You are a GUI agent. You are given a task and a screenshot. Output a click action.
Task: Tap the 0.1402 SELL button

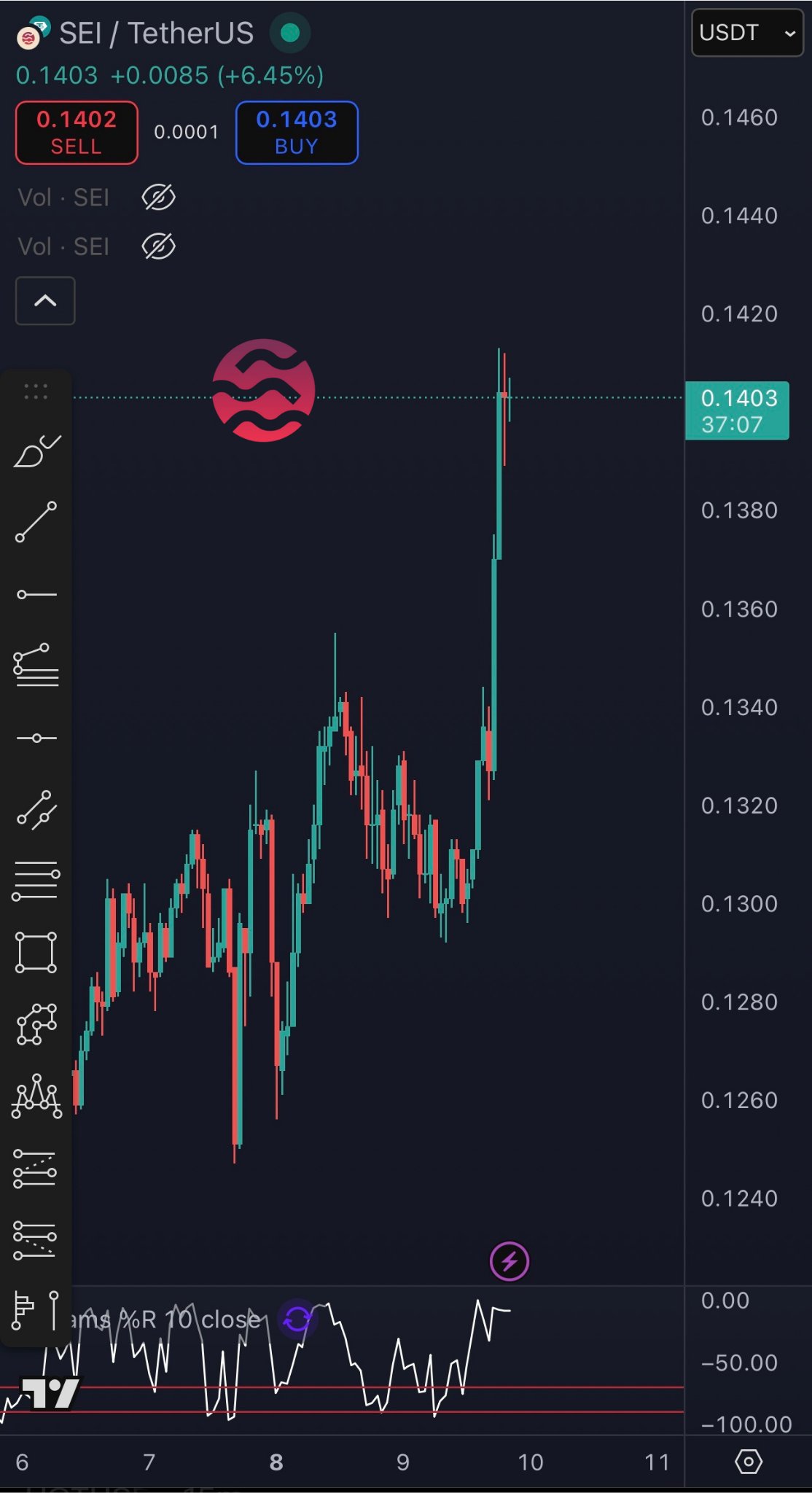click(77, 133)
